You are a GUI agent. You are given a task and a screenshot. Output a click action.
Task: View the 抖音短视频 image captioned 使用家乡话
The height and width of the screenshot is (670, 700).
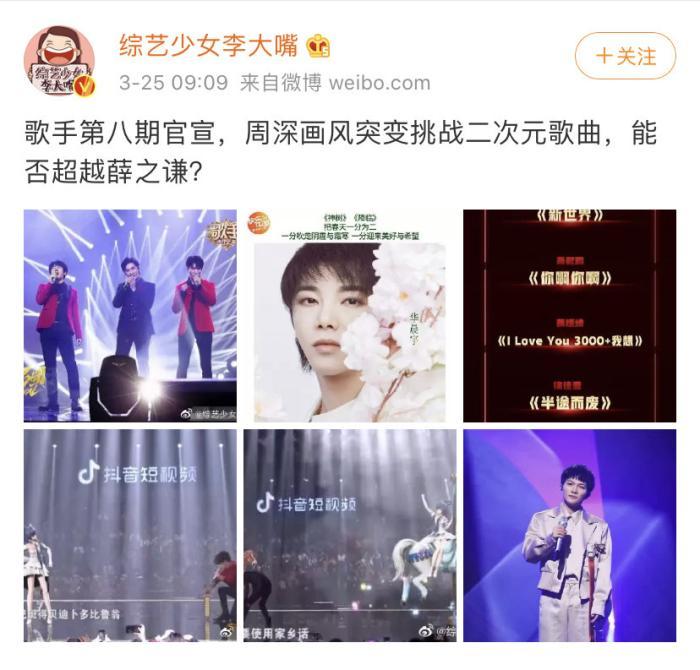click(349, 535)
